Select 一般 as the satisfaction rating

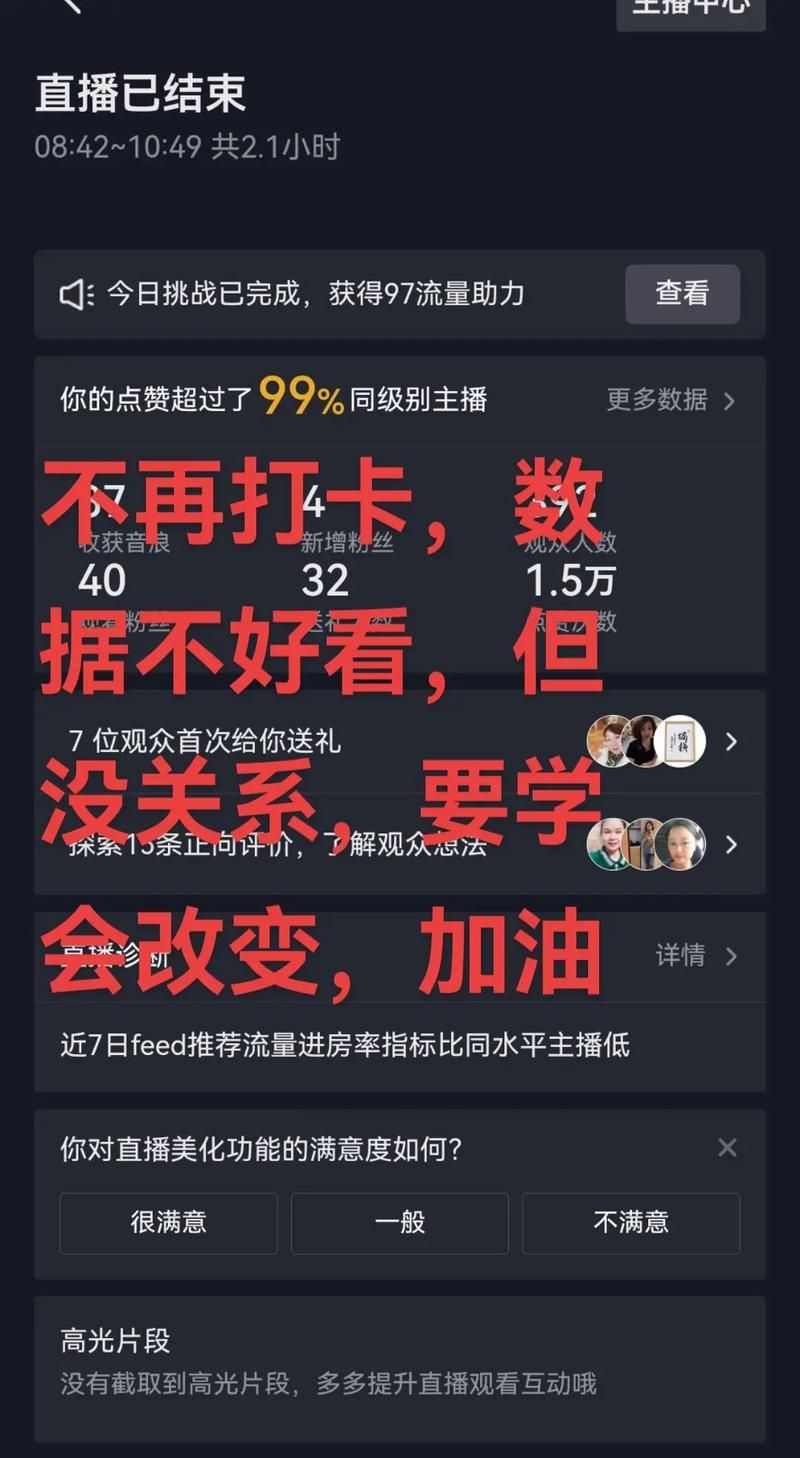399,1222
